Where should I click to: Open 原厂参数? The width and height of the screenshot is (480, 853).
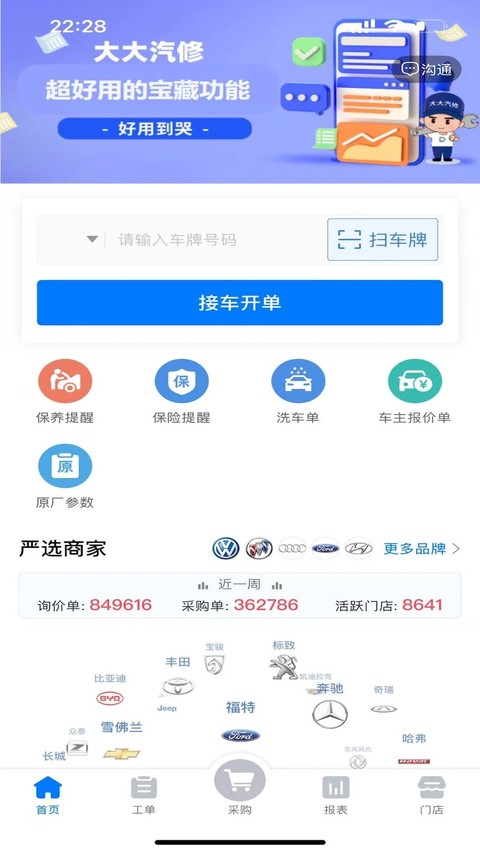tap(65, 477)
